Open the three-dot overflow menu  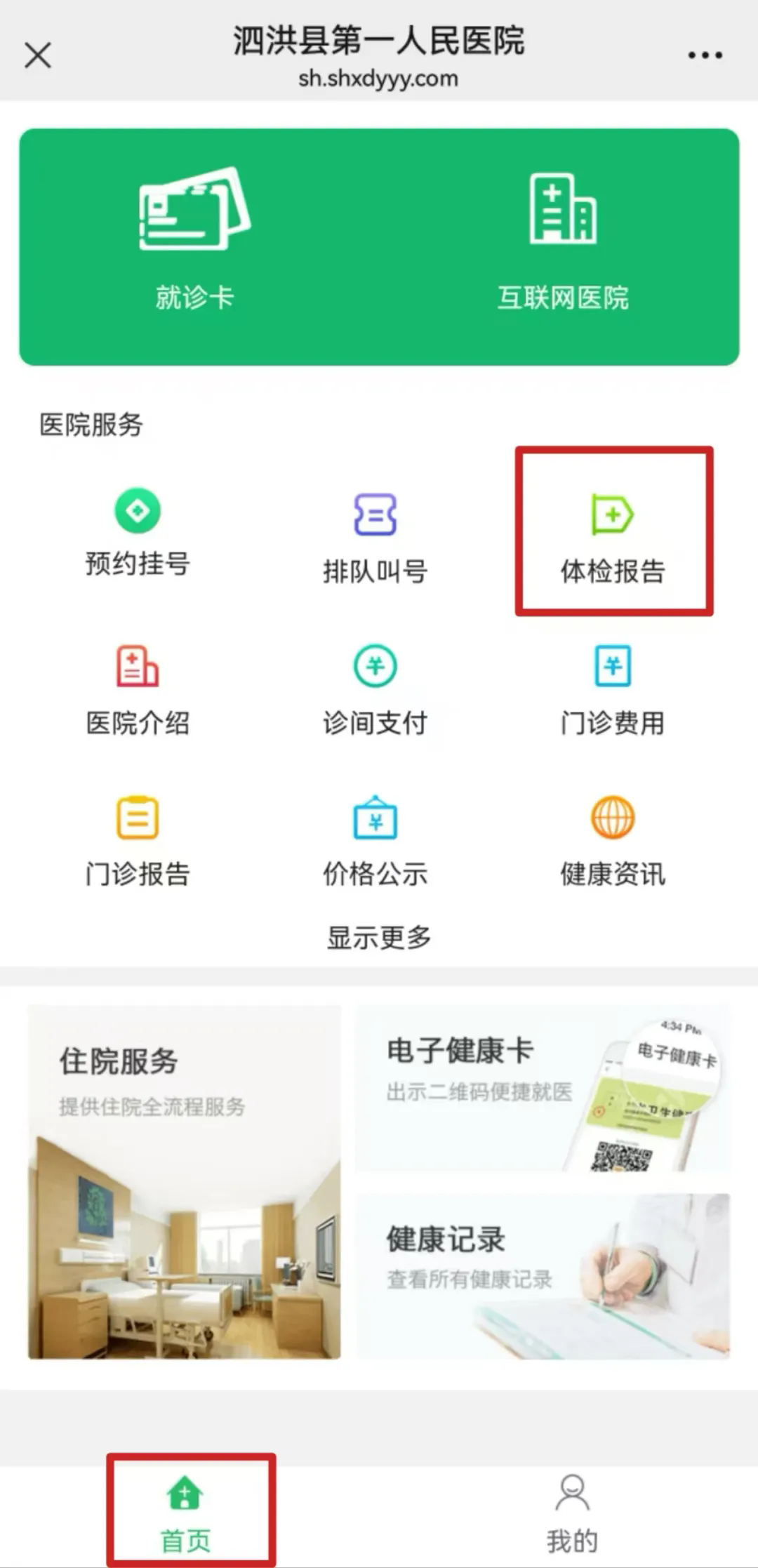pyautogui.click(x=704, y=55)
